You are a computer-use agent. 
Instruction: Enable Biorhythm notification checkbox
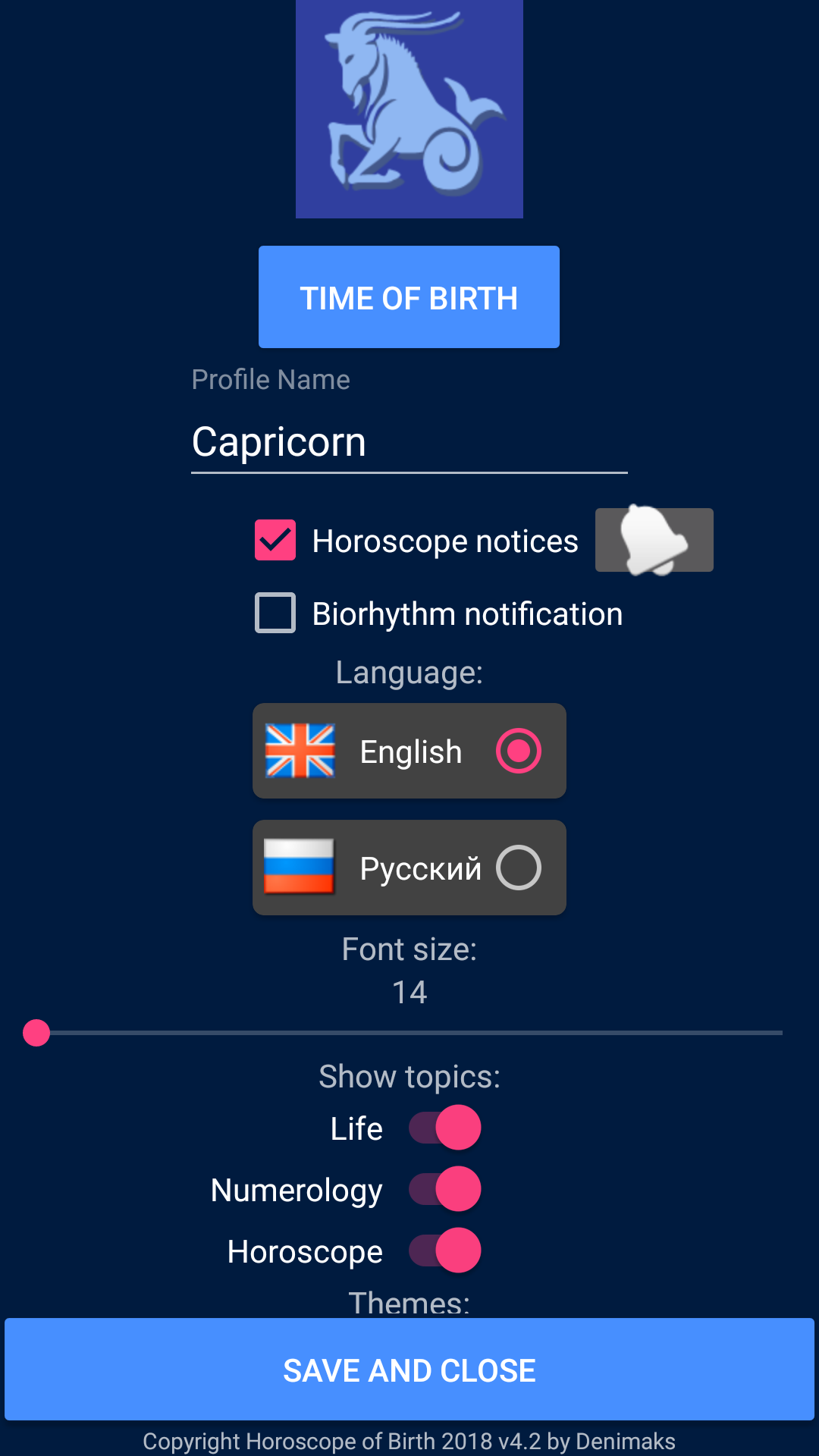point(275,613)
